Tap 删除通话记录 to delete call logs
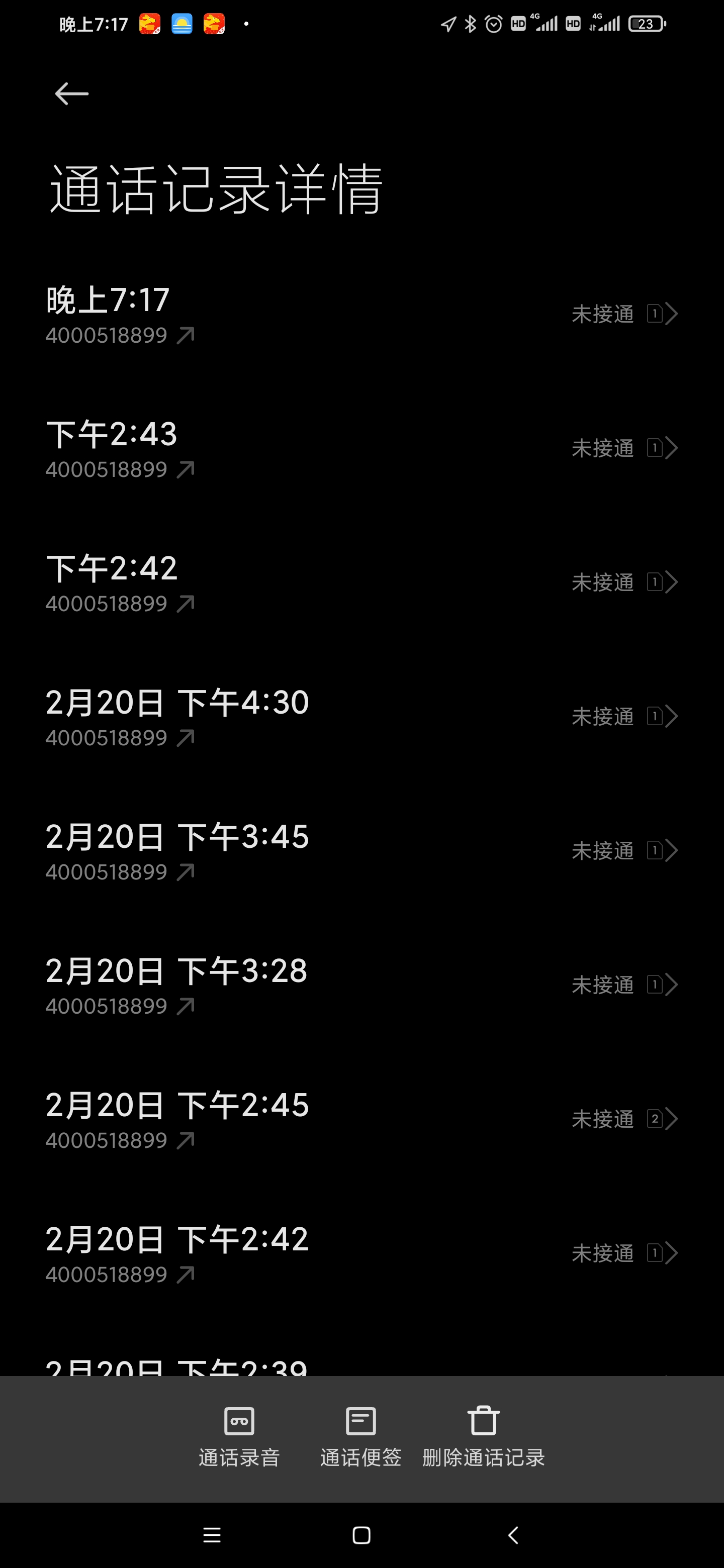The width and height of the screenshot is (724, 1568). coord(484,1438)
